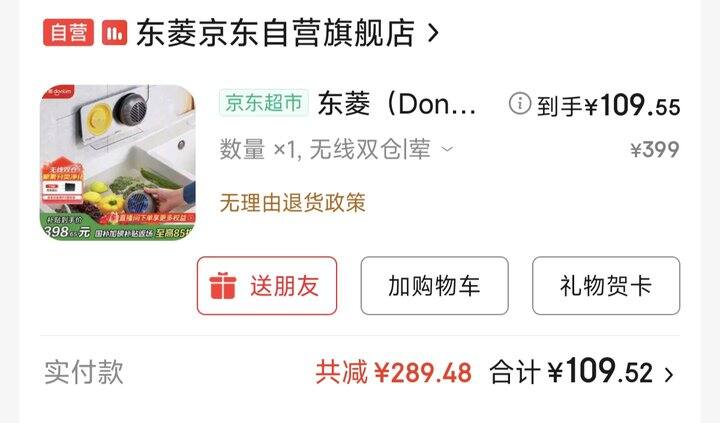Expand the 数量 ×1 specification dropdown
720x423 pixels.
(447, 150)
